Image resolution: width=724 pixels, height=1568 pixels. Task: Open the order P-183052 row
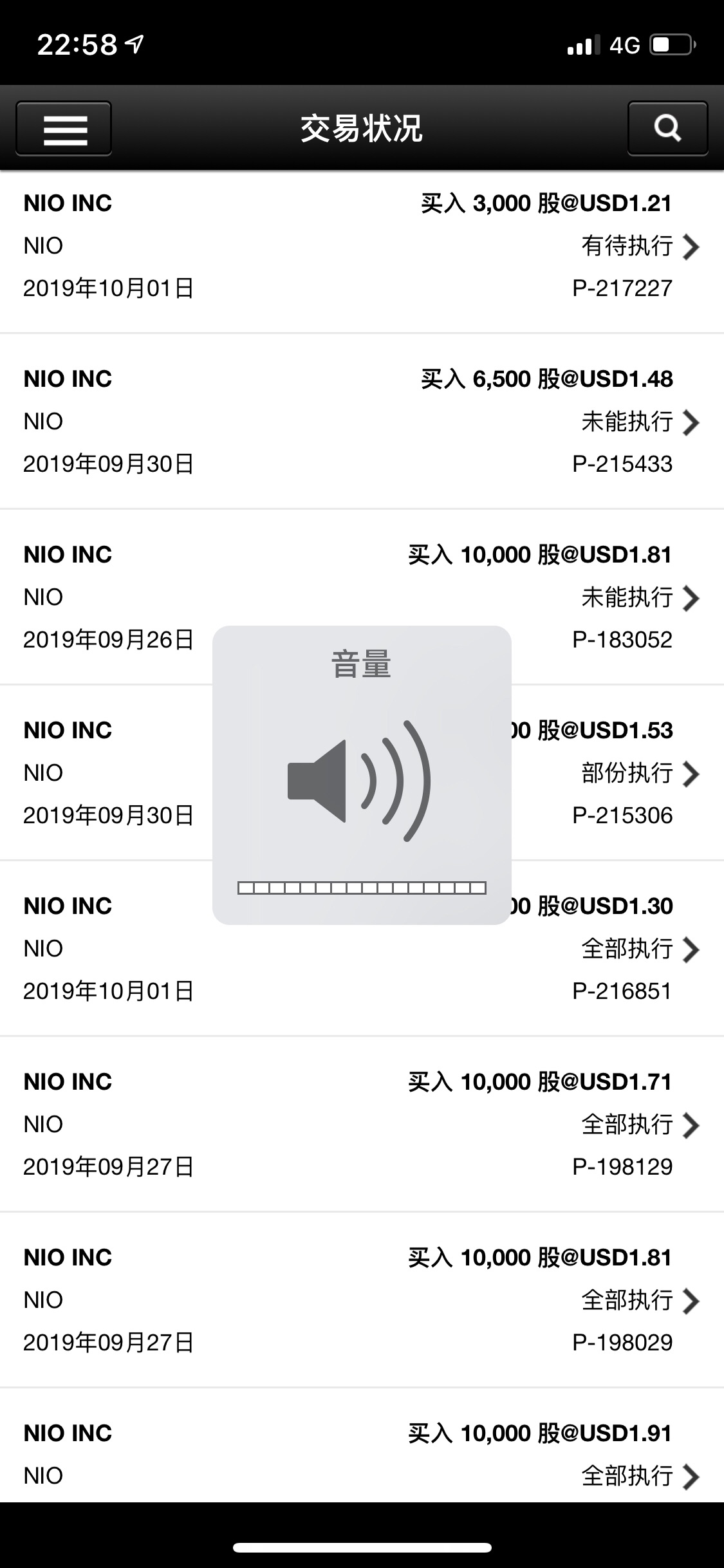click(x=362, y=597)
